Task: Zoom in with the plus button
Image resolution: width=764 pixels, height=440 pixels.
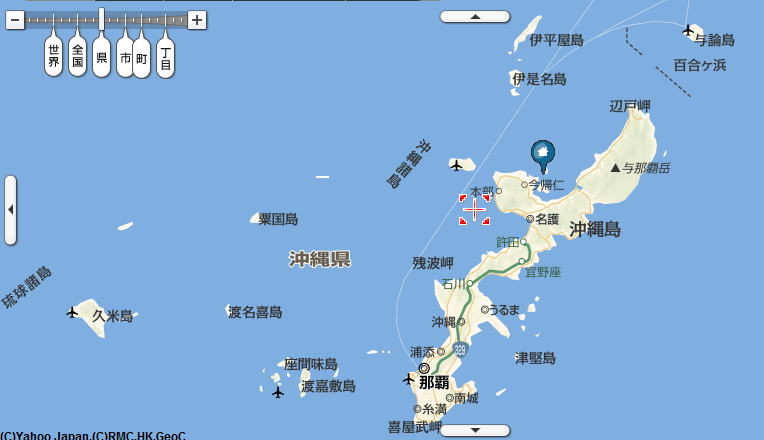Action: (x=198, y=20)
